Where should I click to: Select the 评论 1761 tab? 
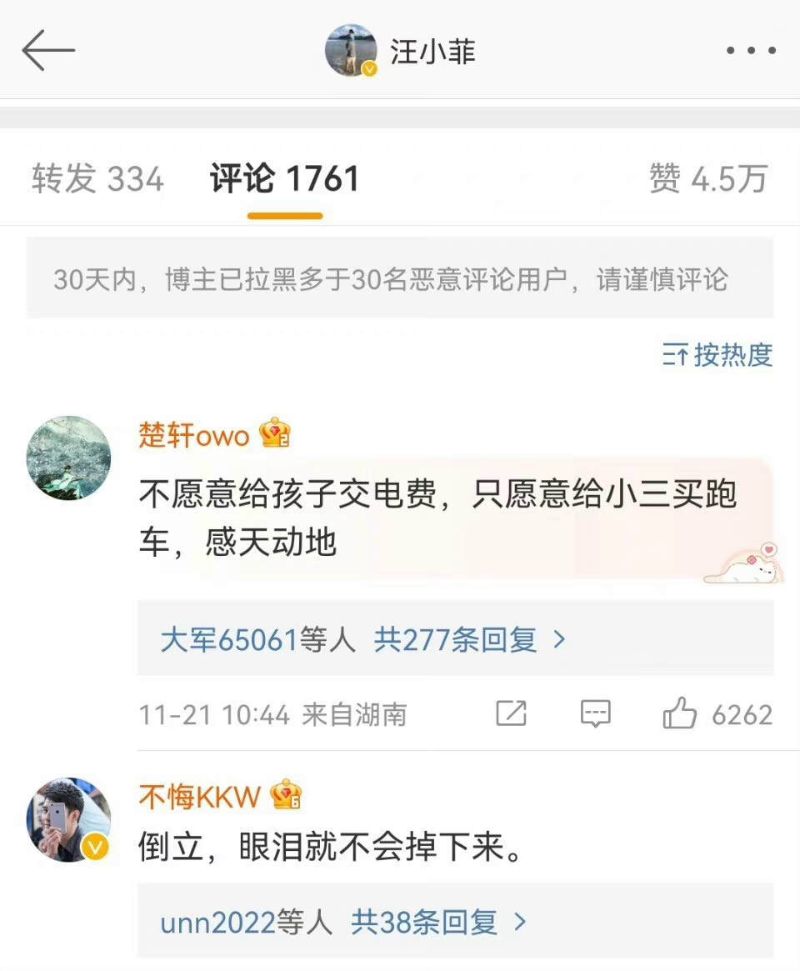pos(284,179)
